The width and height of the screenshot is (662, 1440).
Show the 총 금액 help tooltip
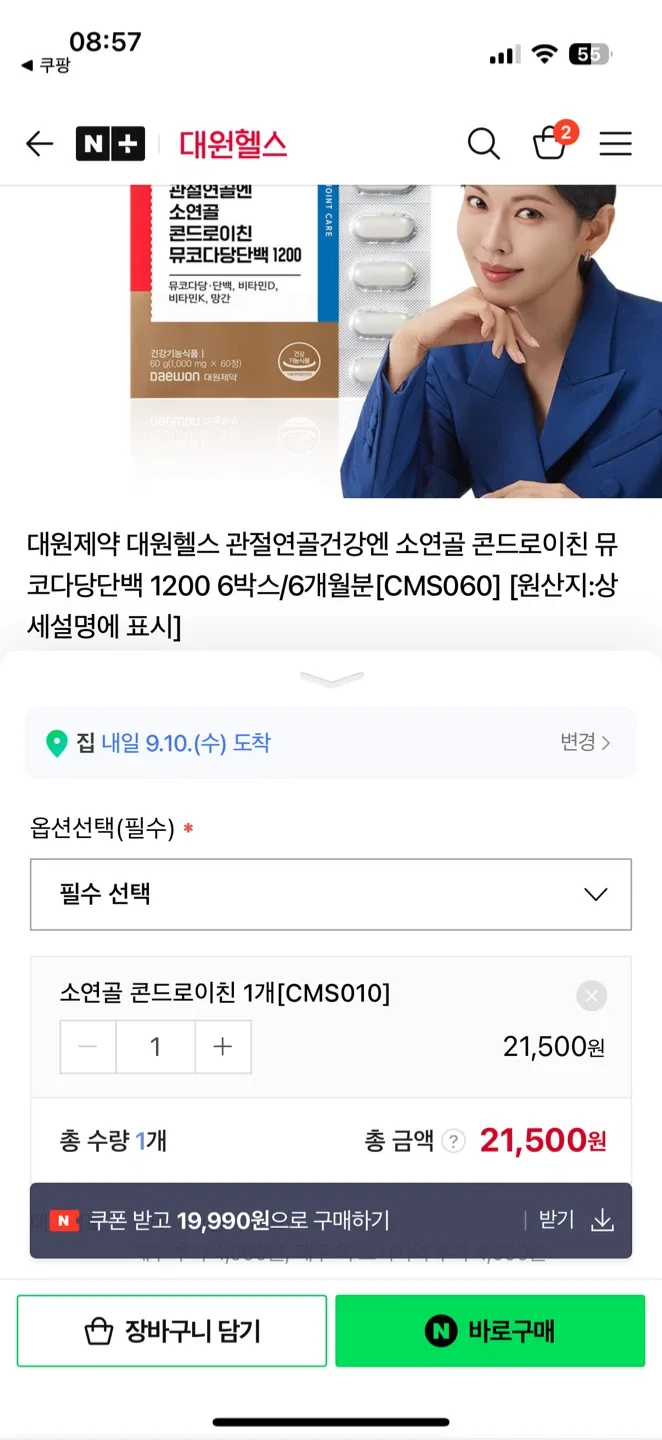[x=454, y=1141]
